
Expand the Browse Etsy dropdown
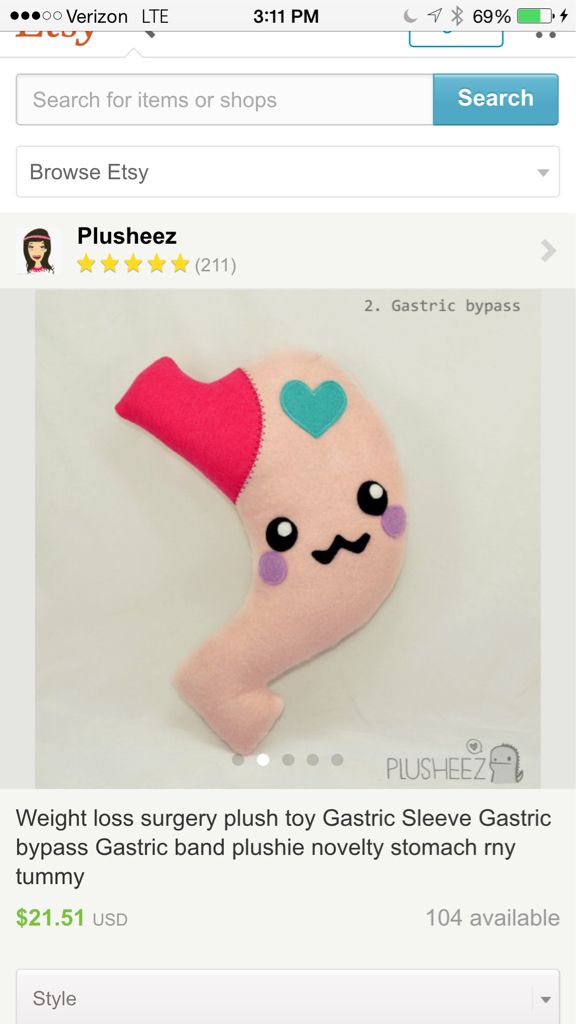coord(288,172)
